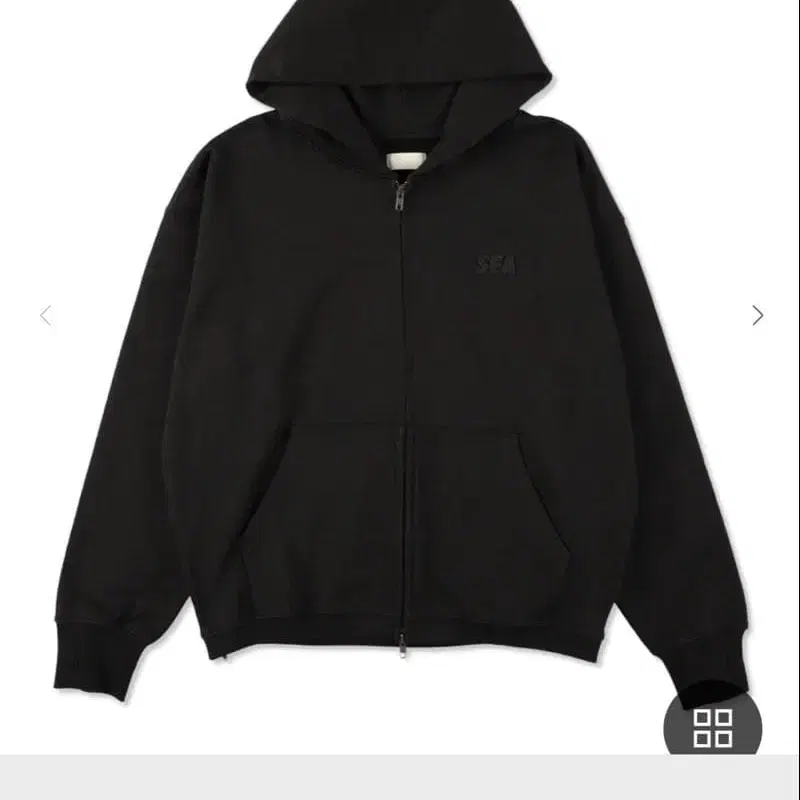The image size is (800, 800).
Task: Go to the previous product image
Action: pos(45,316)
